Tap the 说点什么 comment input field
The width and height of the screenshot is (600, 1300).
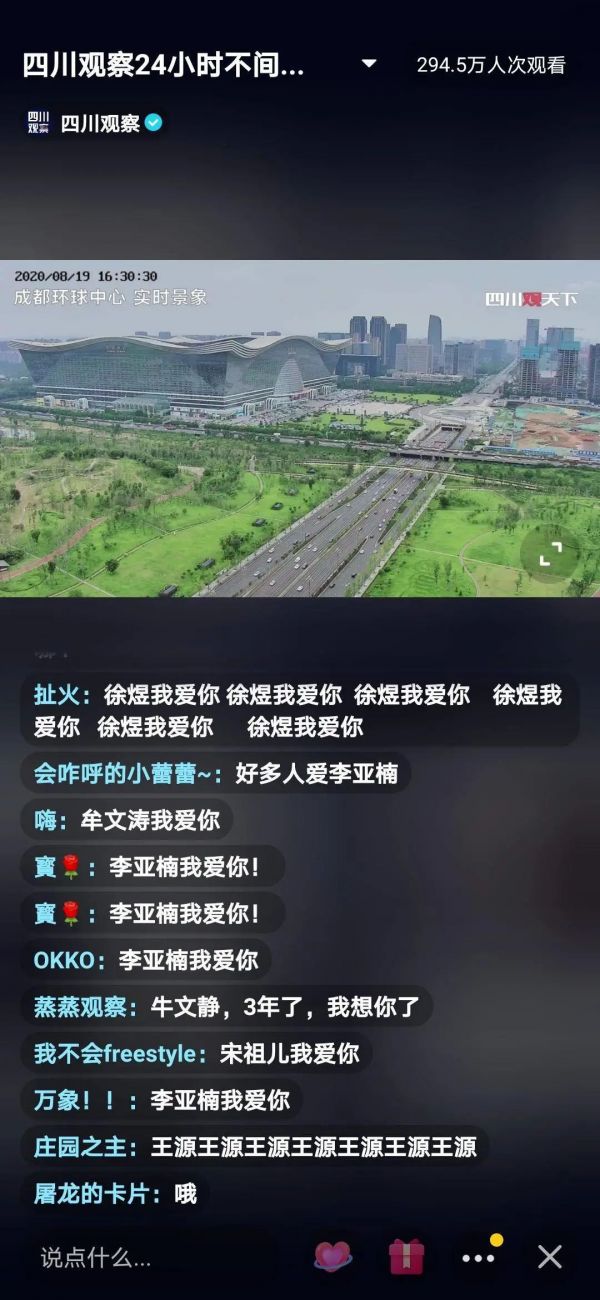click(x=150, y=1257)
